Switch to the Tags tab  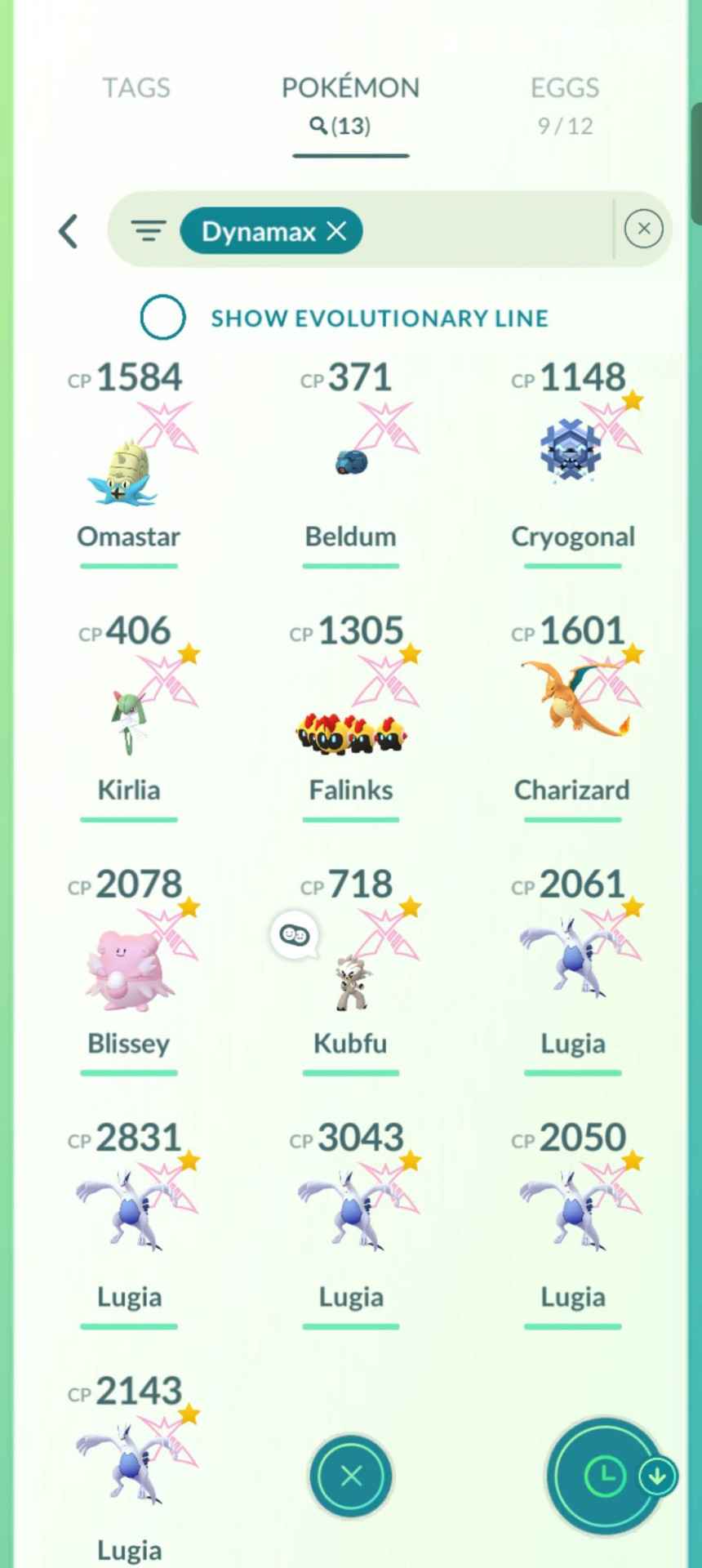coord(136,88)
